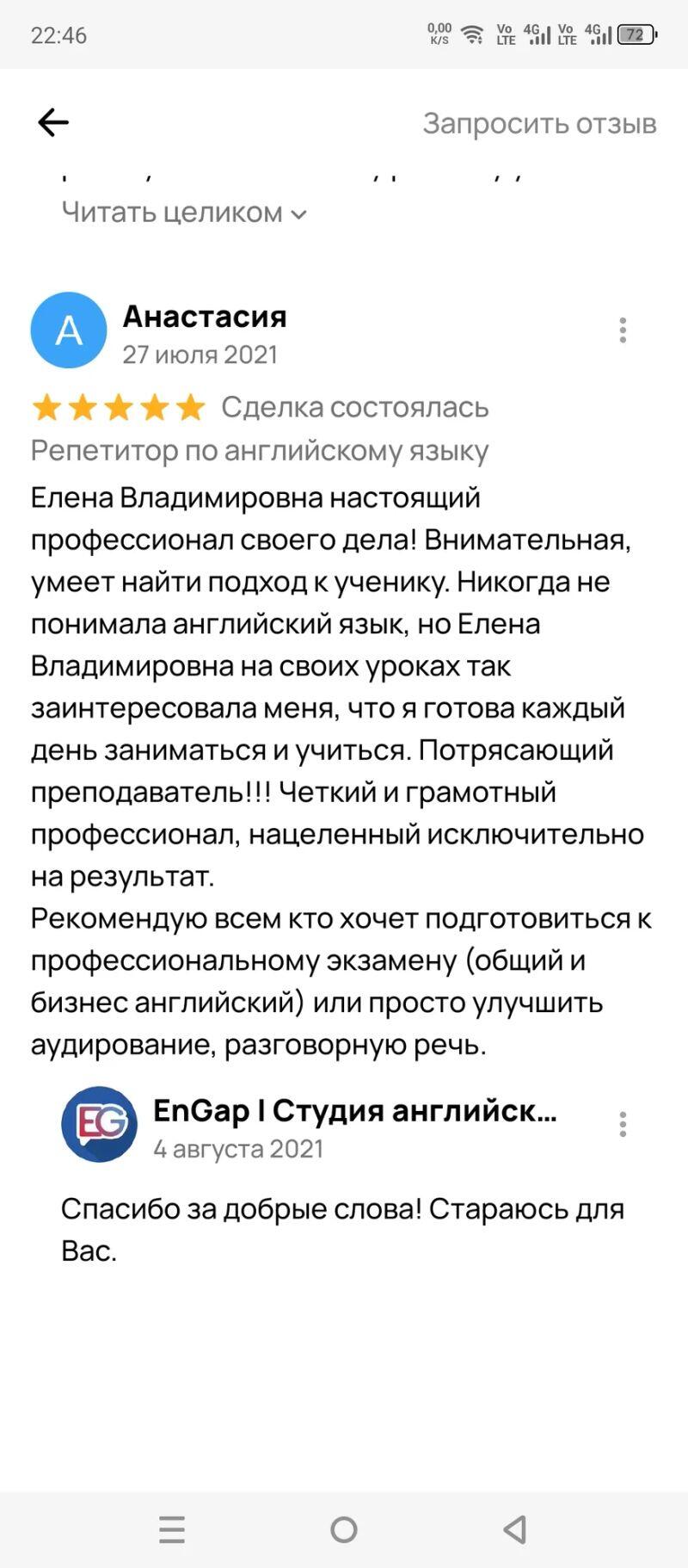Tap Запросить отзыв
Screen dimensions: 688x1568
click(539, 124)
